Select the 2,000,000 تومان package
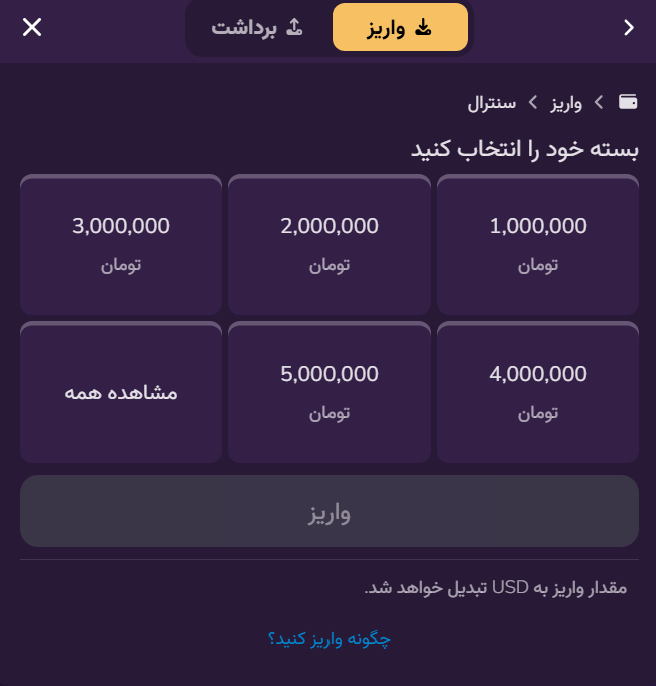This screenshot has height=686, width=656. [x=329, y=244]
